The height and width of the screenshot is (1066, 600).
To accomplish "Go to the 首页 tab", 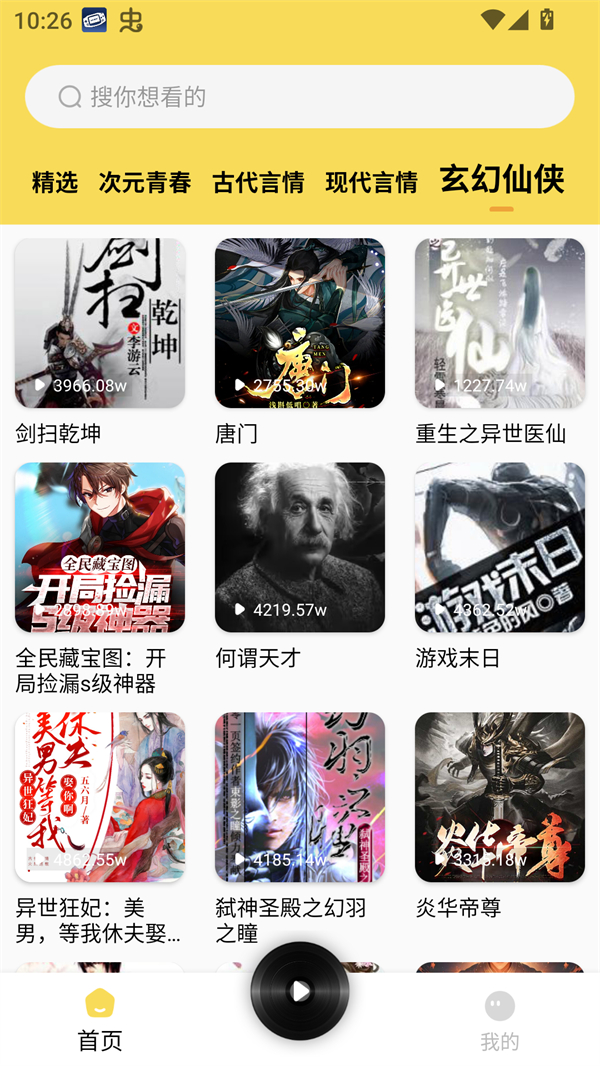I will [100, 1018].
